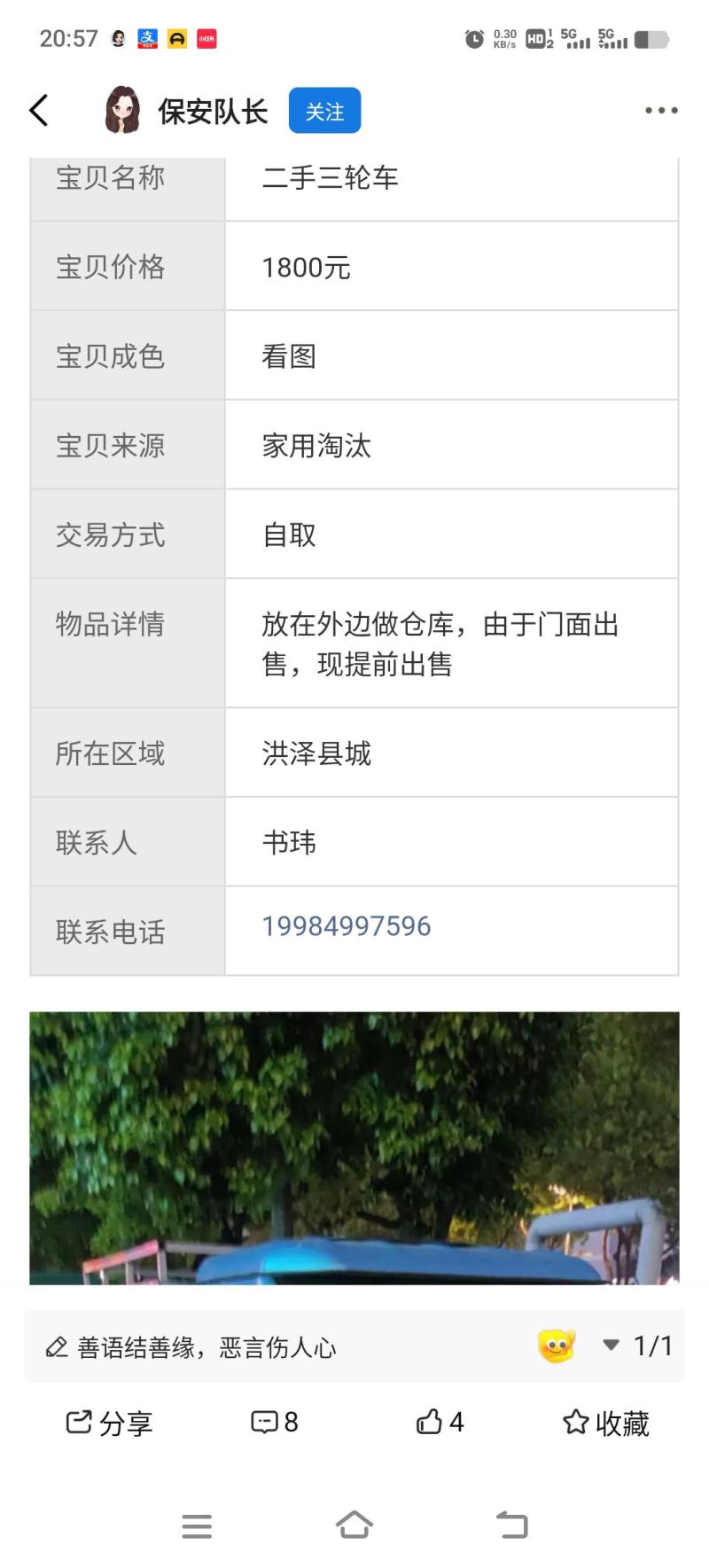Like this post
The image size is (709, 1568).
[x=440, y=1423]
